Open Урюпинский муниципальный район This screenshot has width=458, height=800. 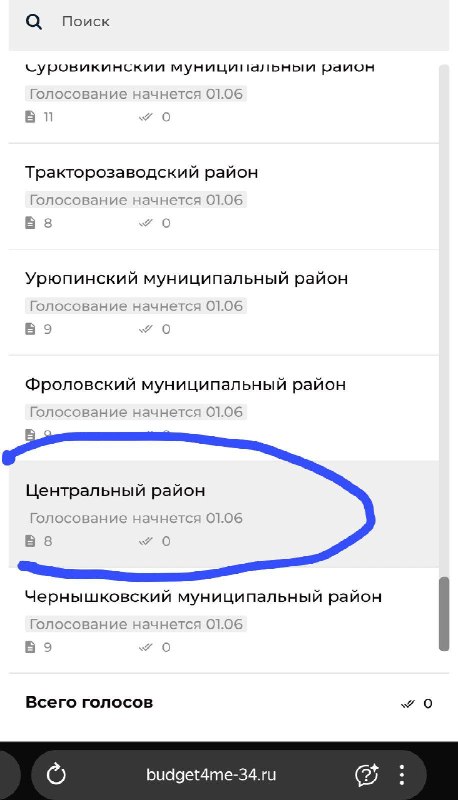click(x=223, y=303)
